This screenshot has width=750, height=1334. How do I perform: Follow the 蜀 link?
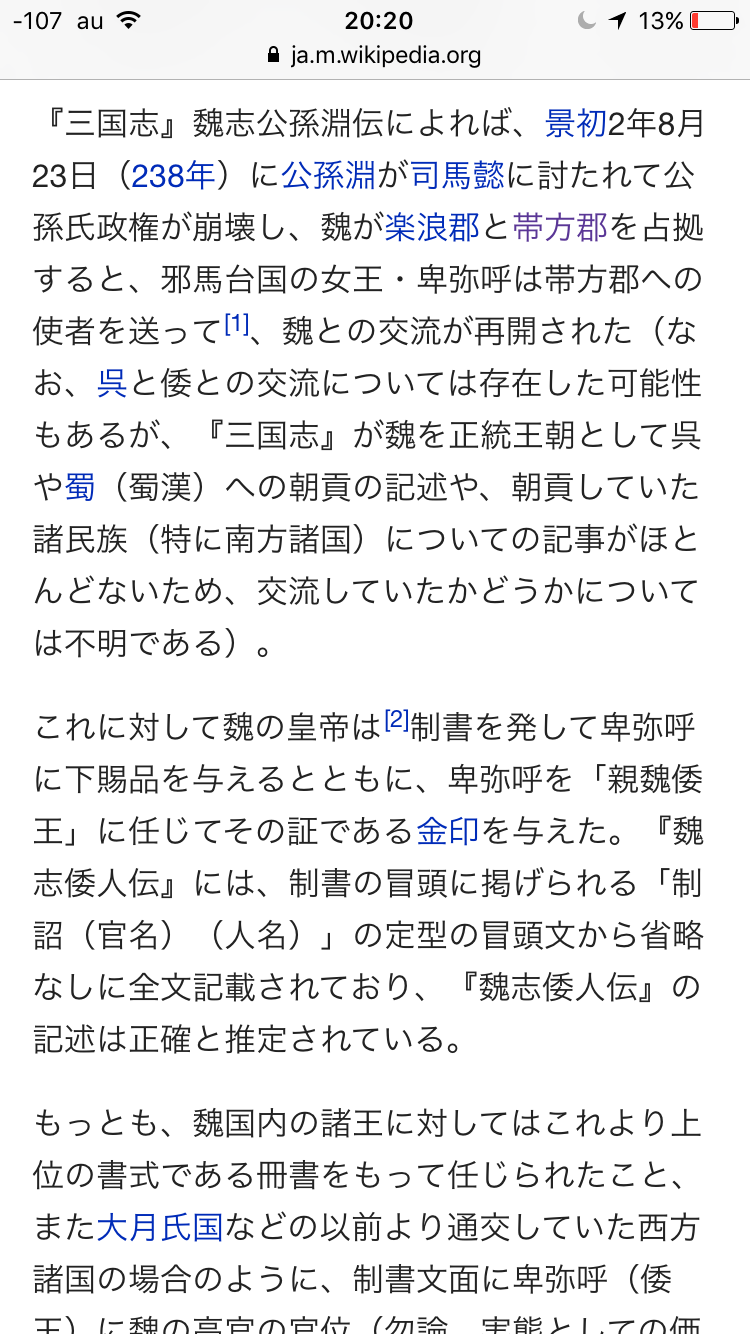click(x=80, y=488)
